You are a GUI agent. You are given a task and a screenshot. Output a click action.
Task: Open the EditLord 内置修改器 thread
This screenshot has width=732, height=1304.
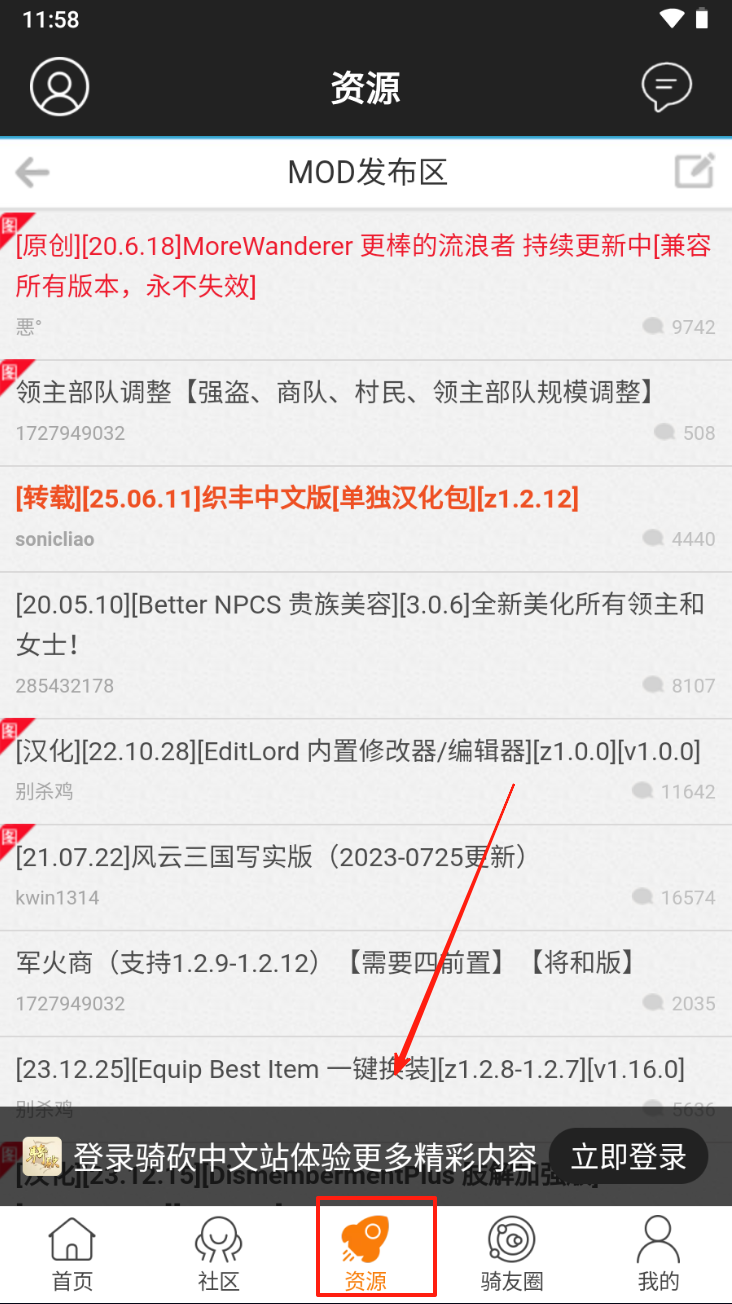tap(357, 751)
